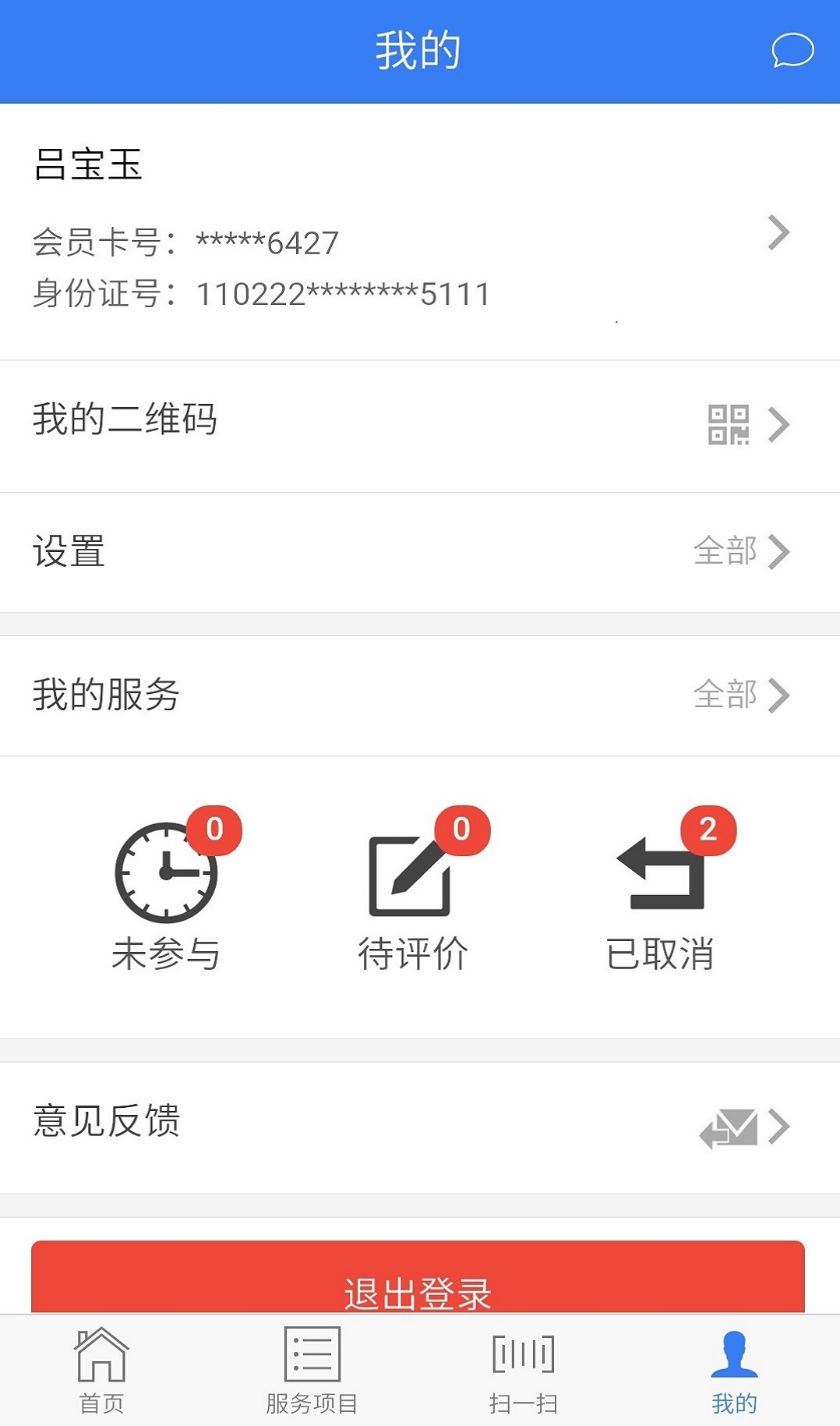Switch to the 服务项目 tab
This screenshot has width=840, height=1426.
312,1371
